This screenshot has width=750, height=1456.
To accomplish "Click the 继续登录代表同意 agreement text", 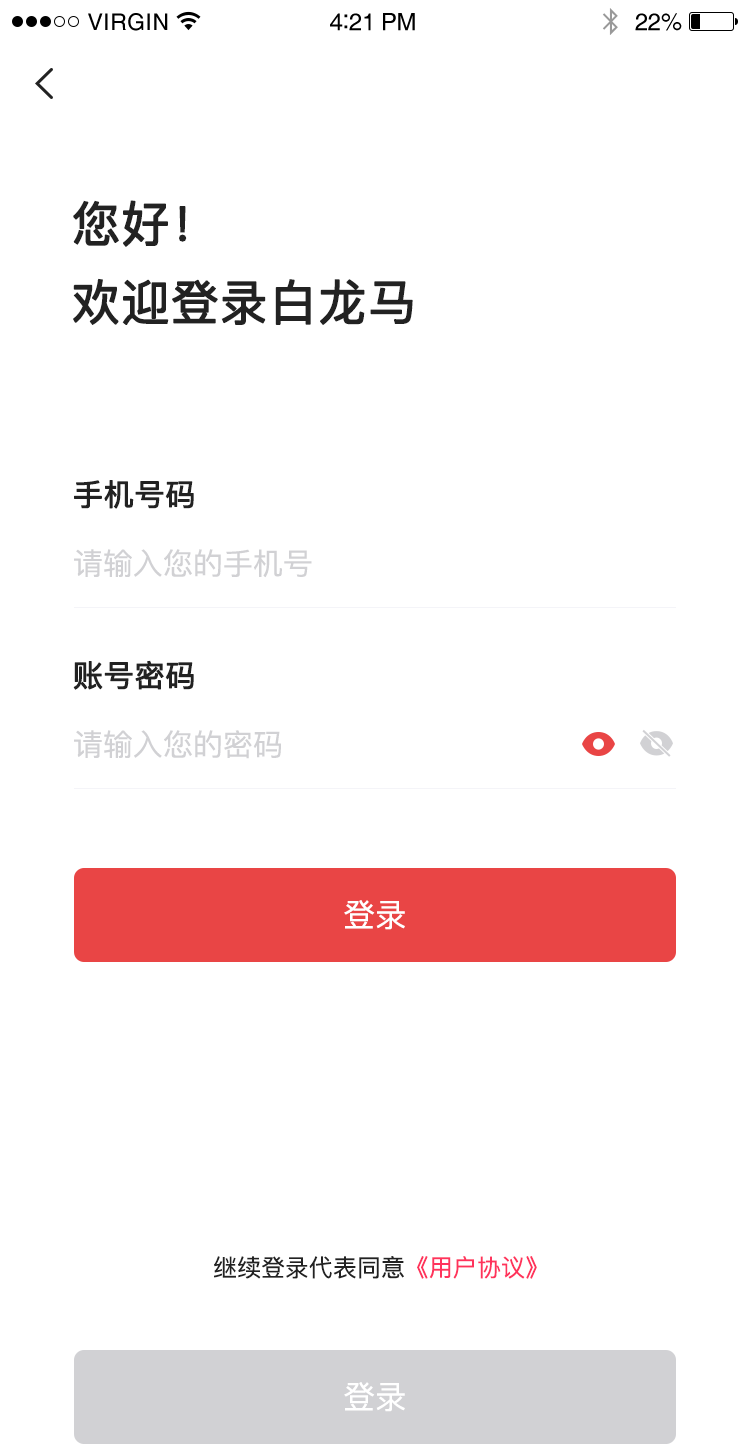I will point(310,1267).
